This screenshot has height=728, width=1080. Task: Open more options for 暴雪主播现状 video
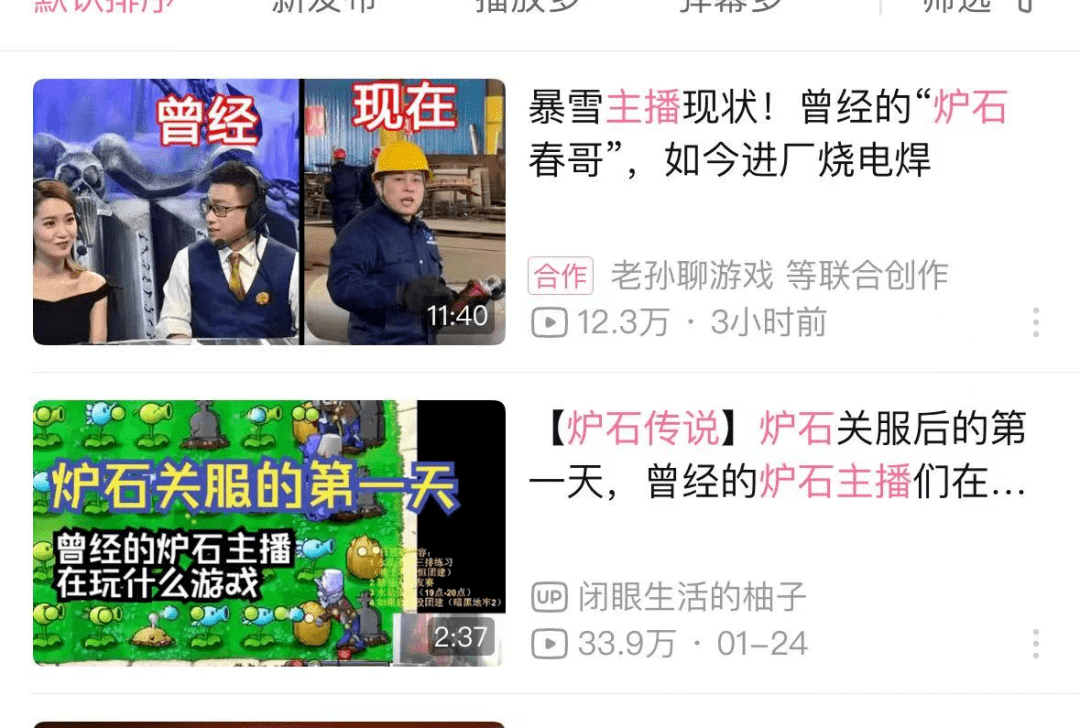[1035, 322]
